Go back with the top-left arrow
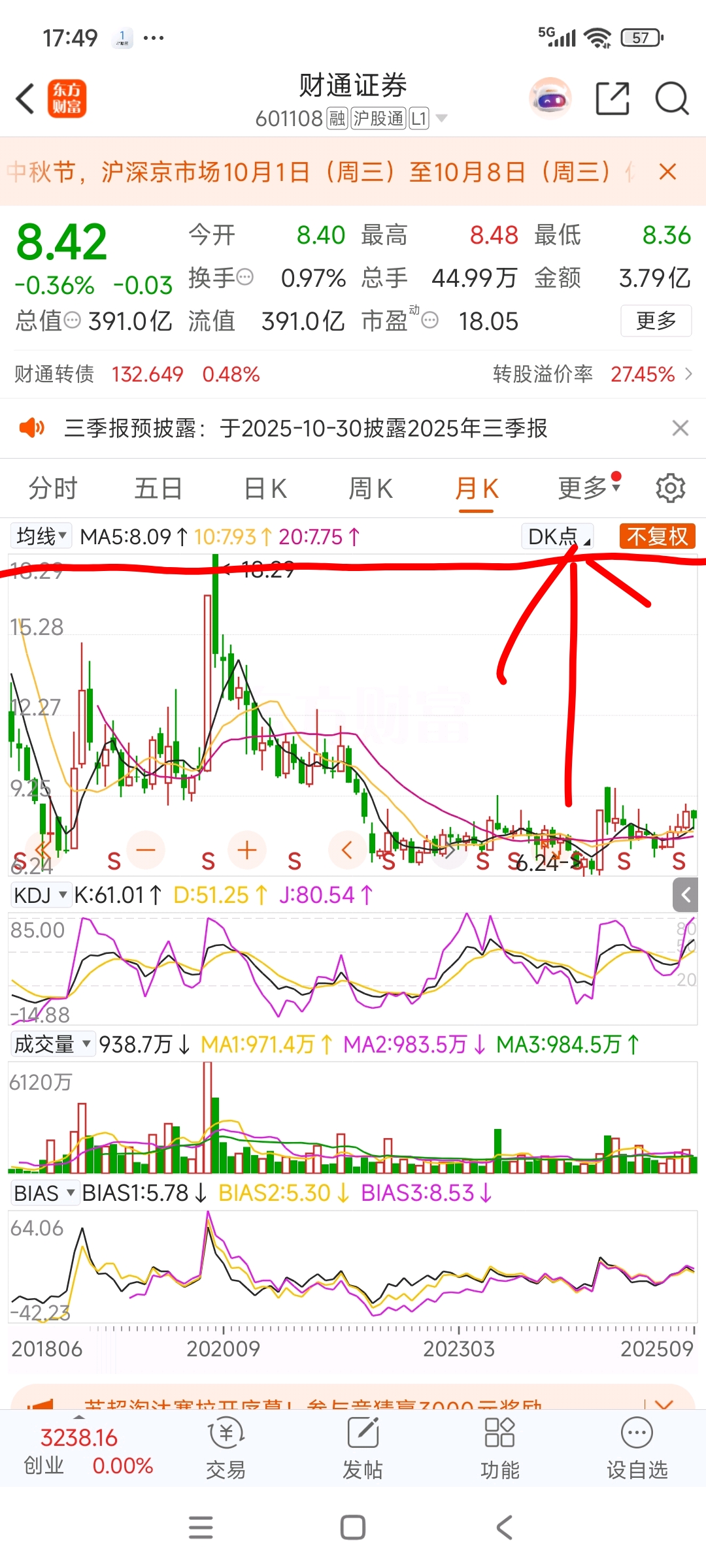 [x=24, y=97]
